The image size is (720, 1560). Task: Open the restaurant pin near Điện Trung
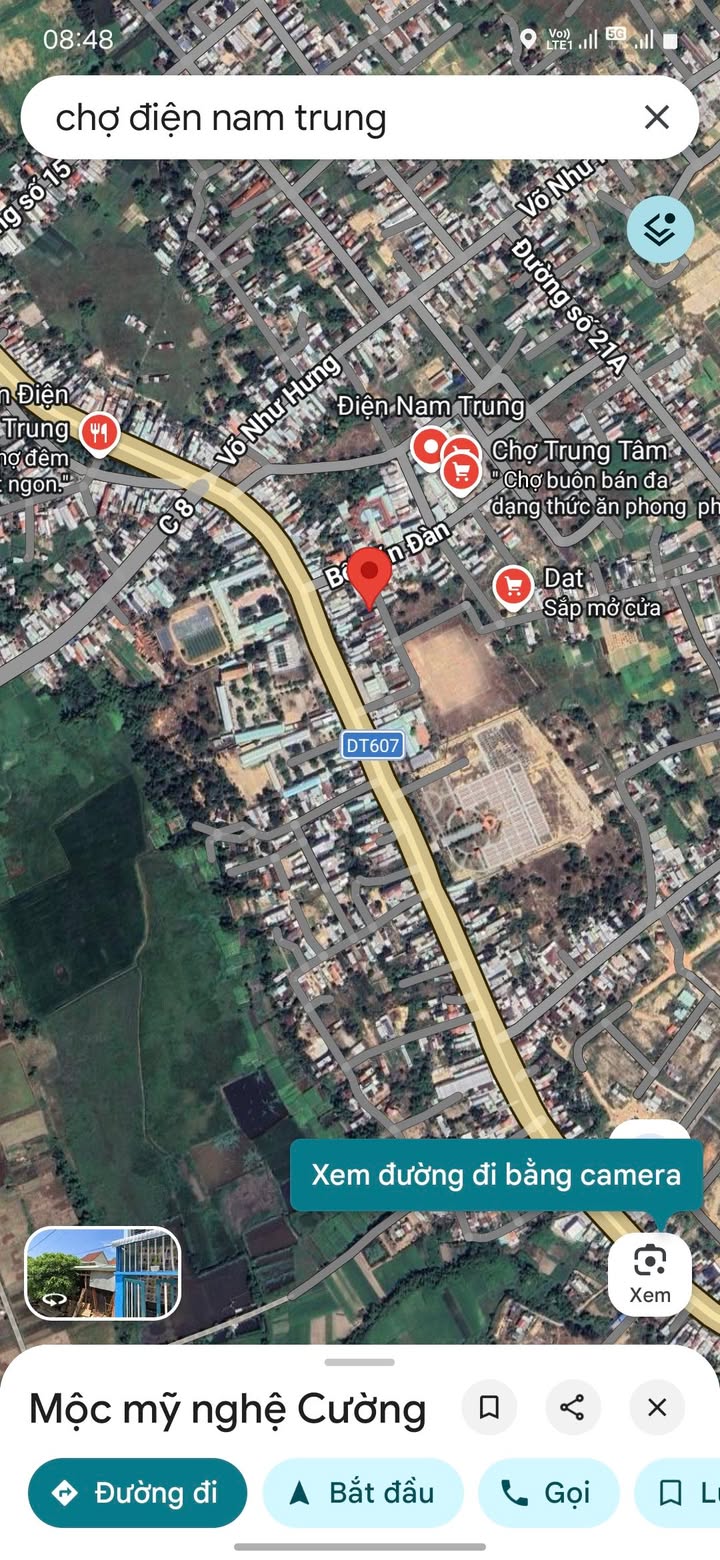click(98, 434)
